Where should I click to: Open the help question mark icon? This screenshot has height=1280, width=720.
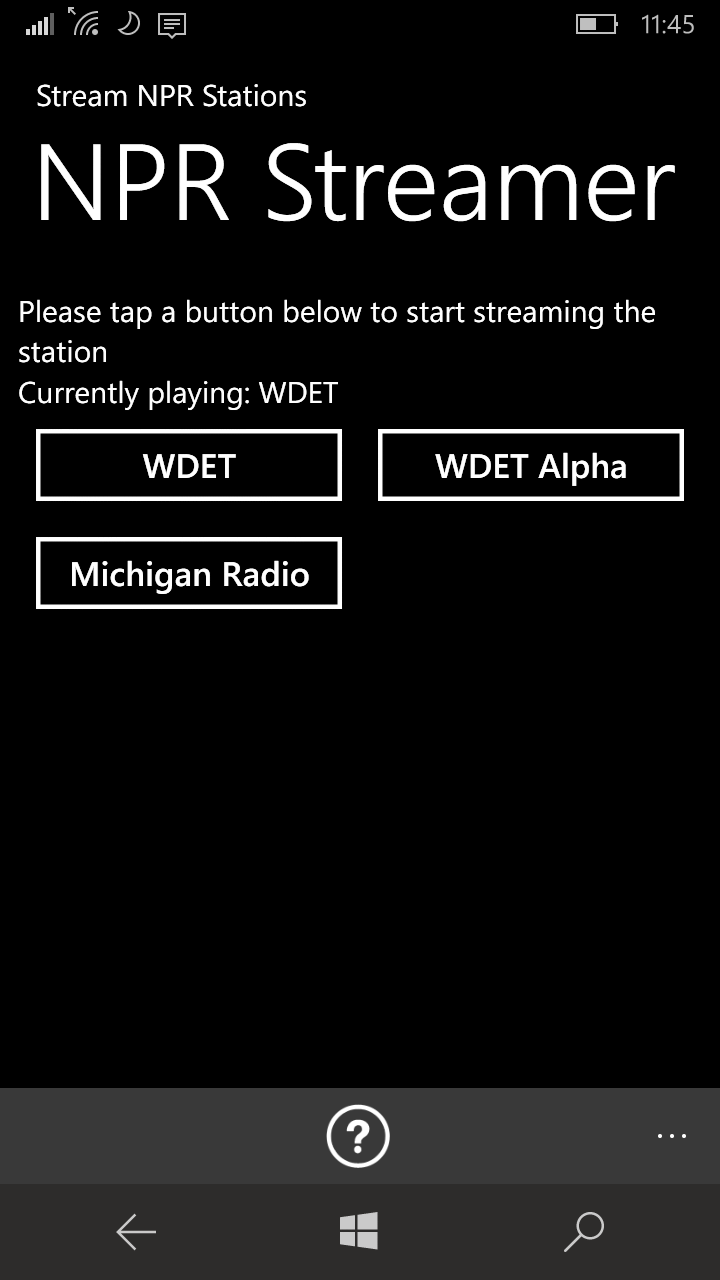coord(358,1136)
